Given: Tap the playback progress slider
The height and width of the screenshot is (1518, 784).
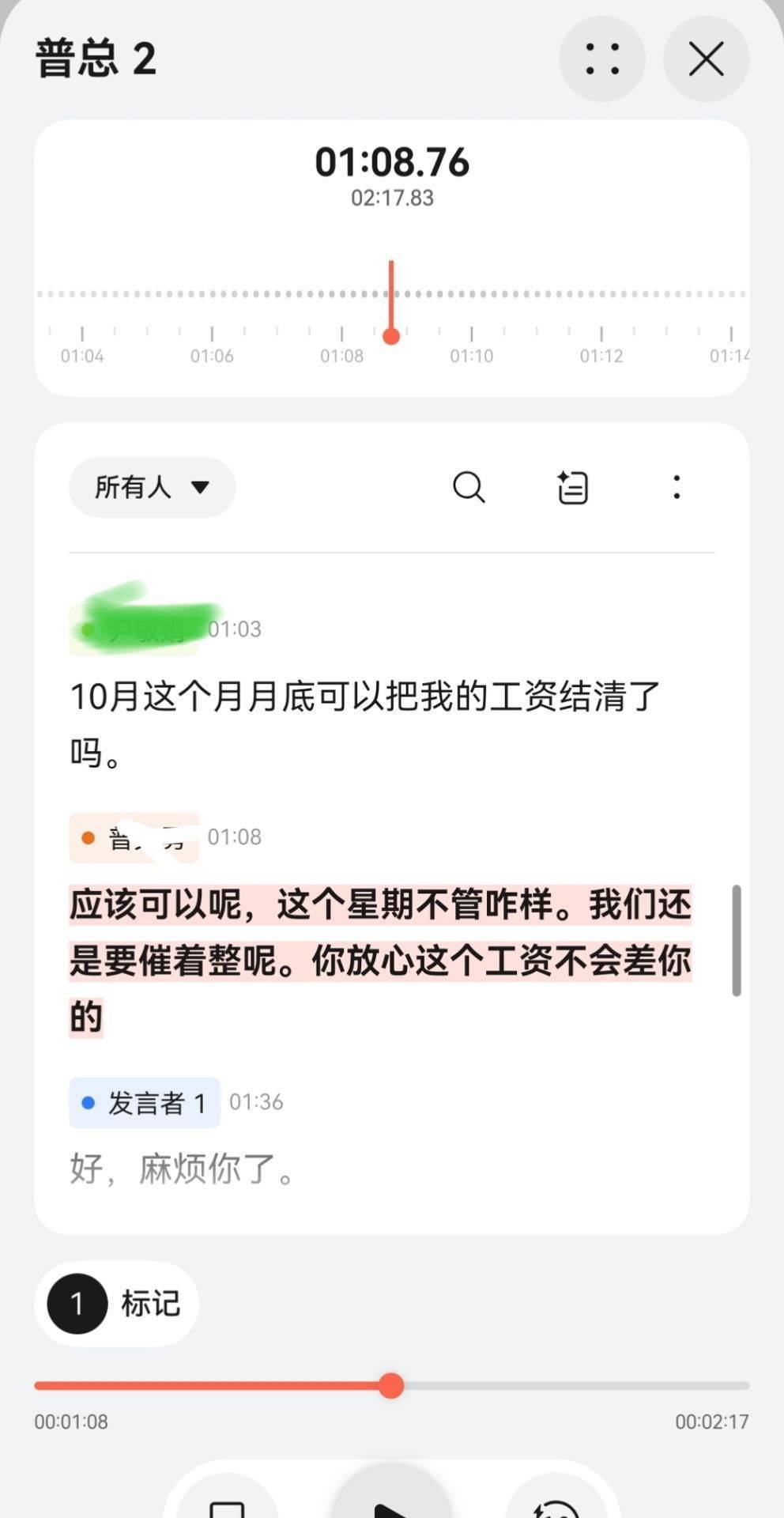Looking at the screenshot, I should 391,1386.
